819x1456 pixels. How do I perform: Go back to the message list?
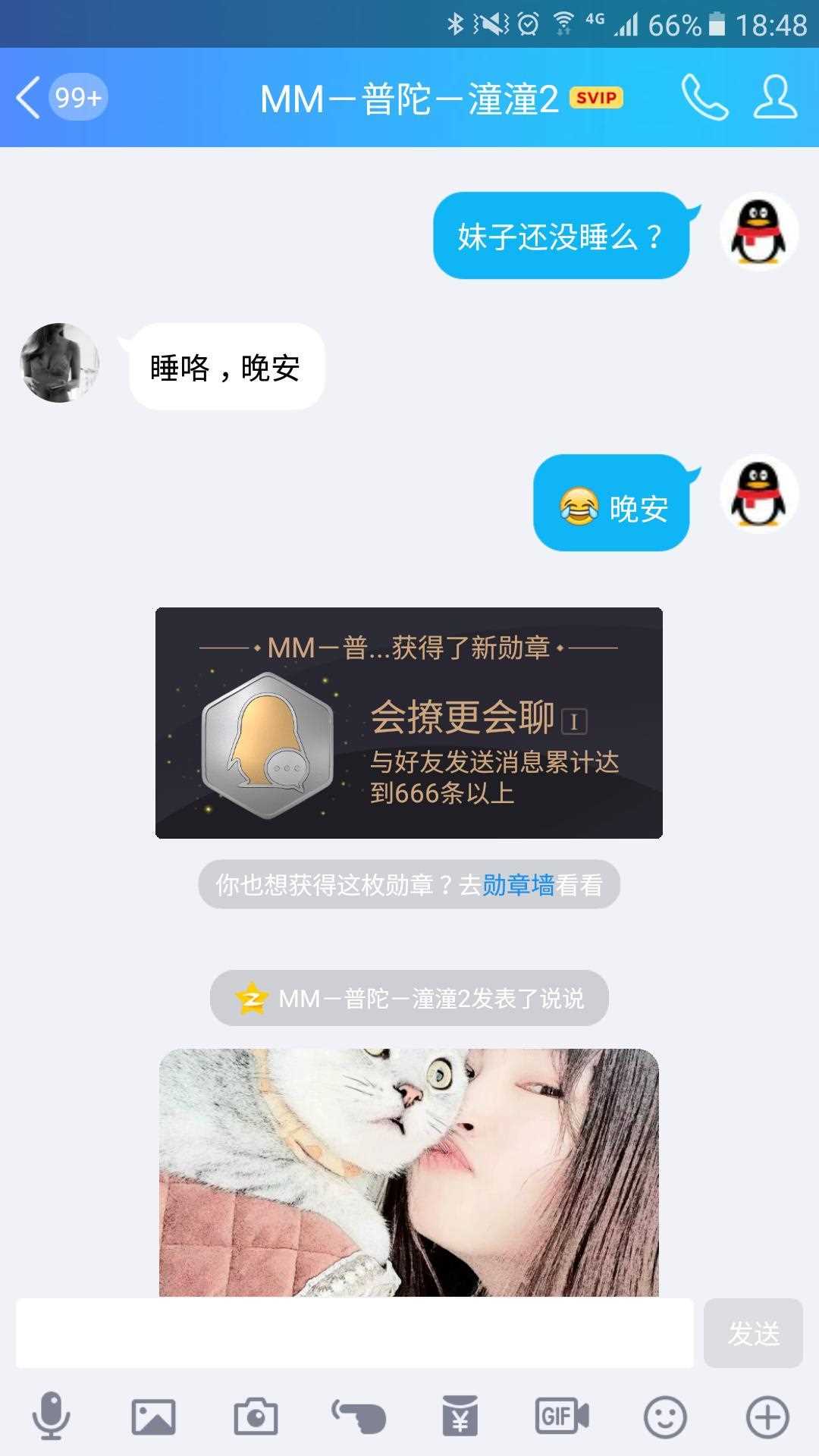tap(30, 99)
